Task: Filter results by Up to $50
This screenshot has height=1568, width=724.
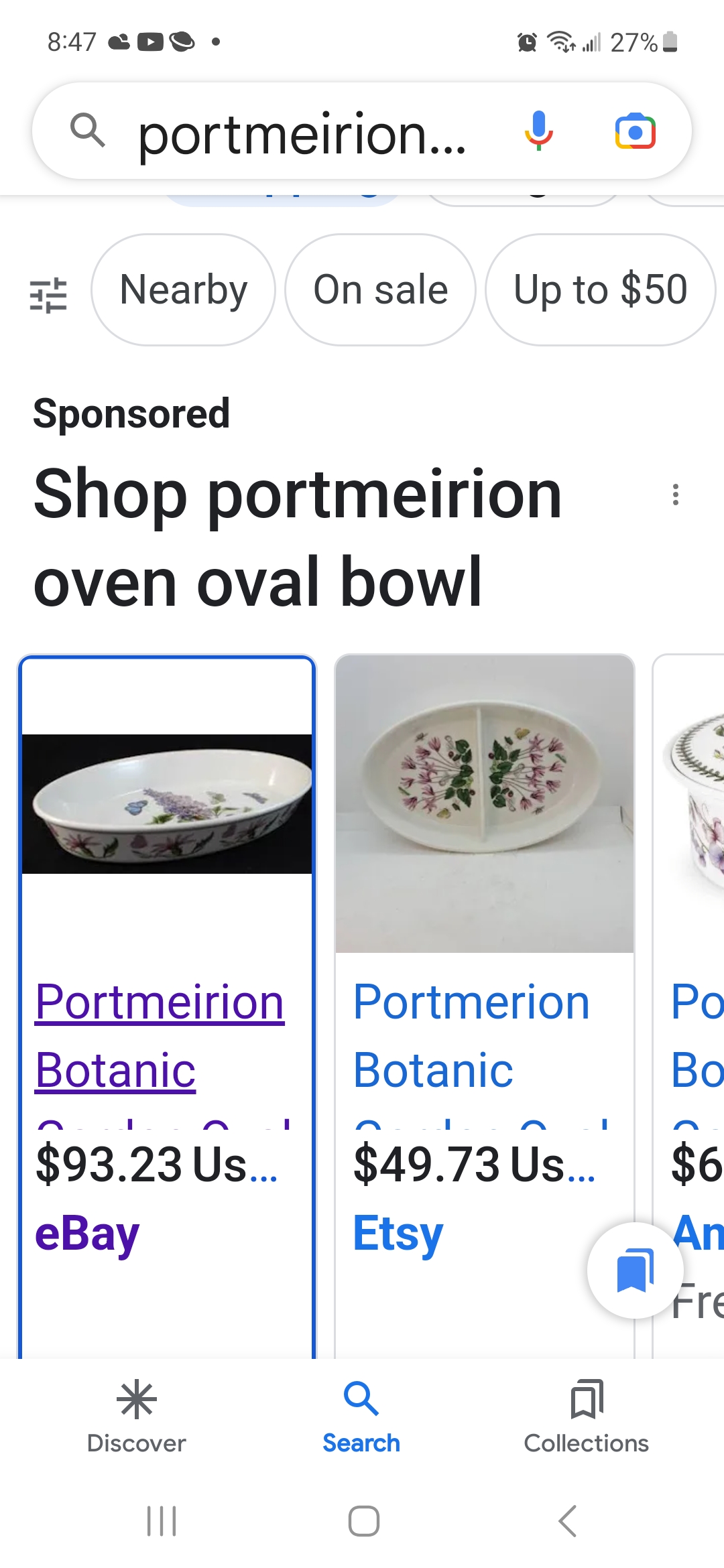Action: pos(600,290)
